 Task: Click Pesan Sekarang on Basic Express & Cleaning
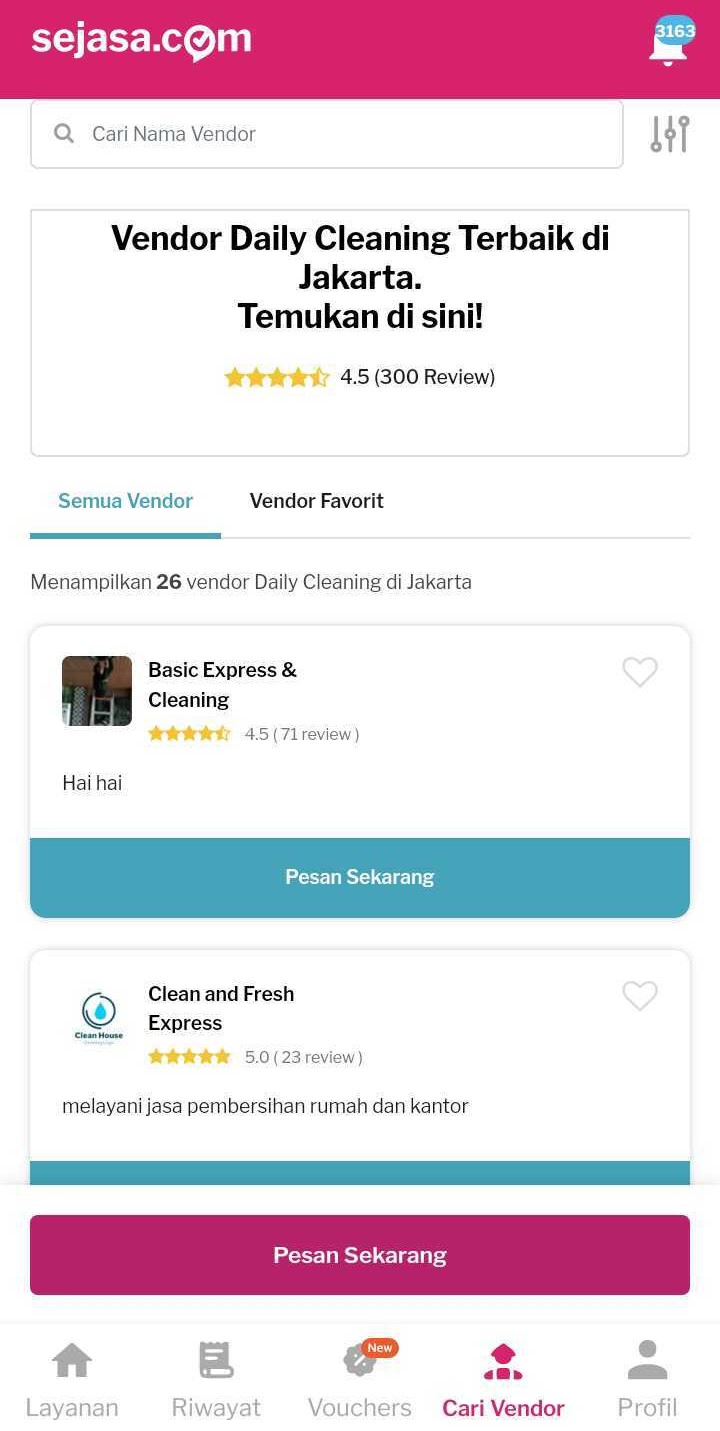[360, 877]
